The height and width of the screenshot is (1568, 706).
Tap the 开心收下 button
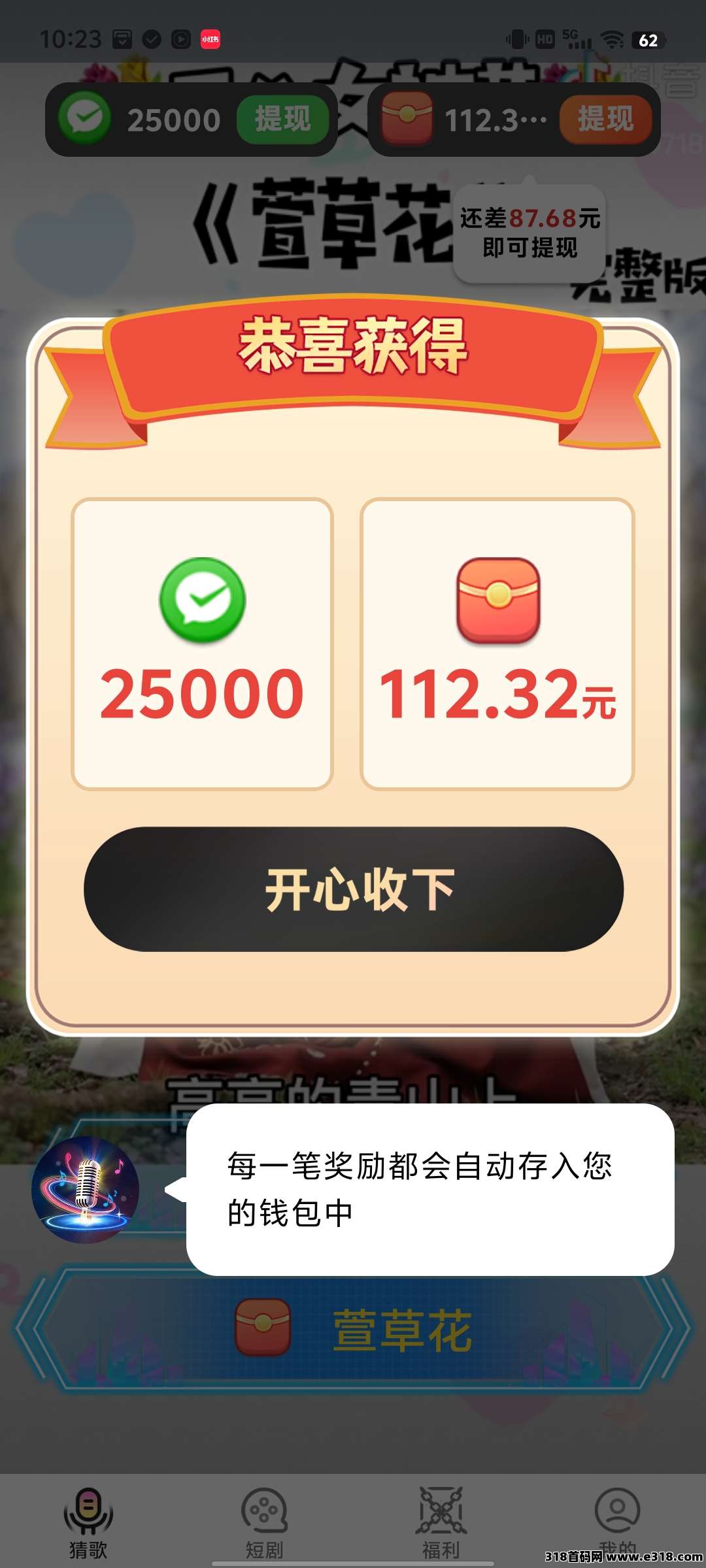click(354, 889)
